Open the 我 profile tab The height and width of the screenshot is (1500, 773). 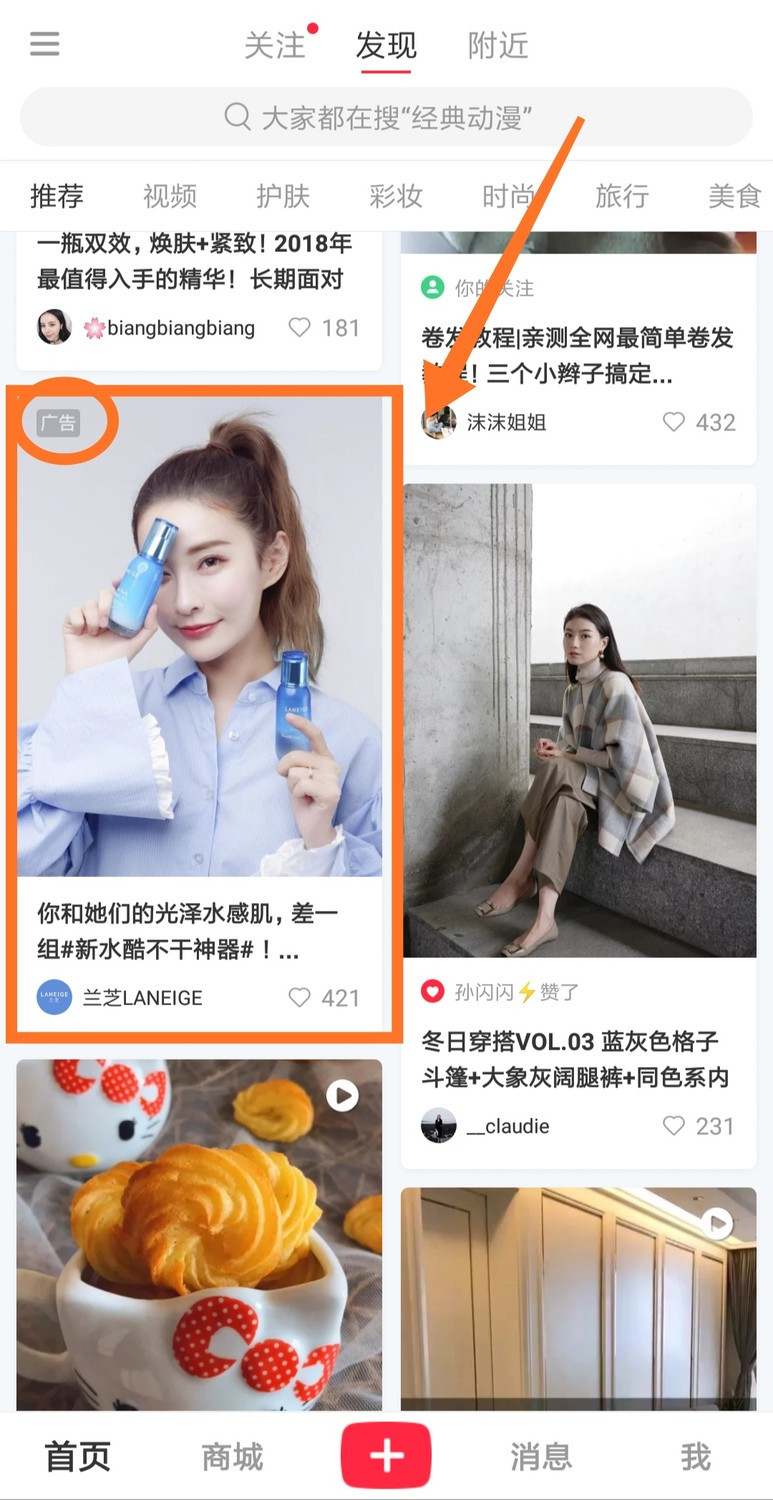695,1457
